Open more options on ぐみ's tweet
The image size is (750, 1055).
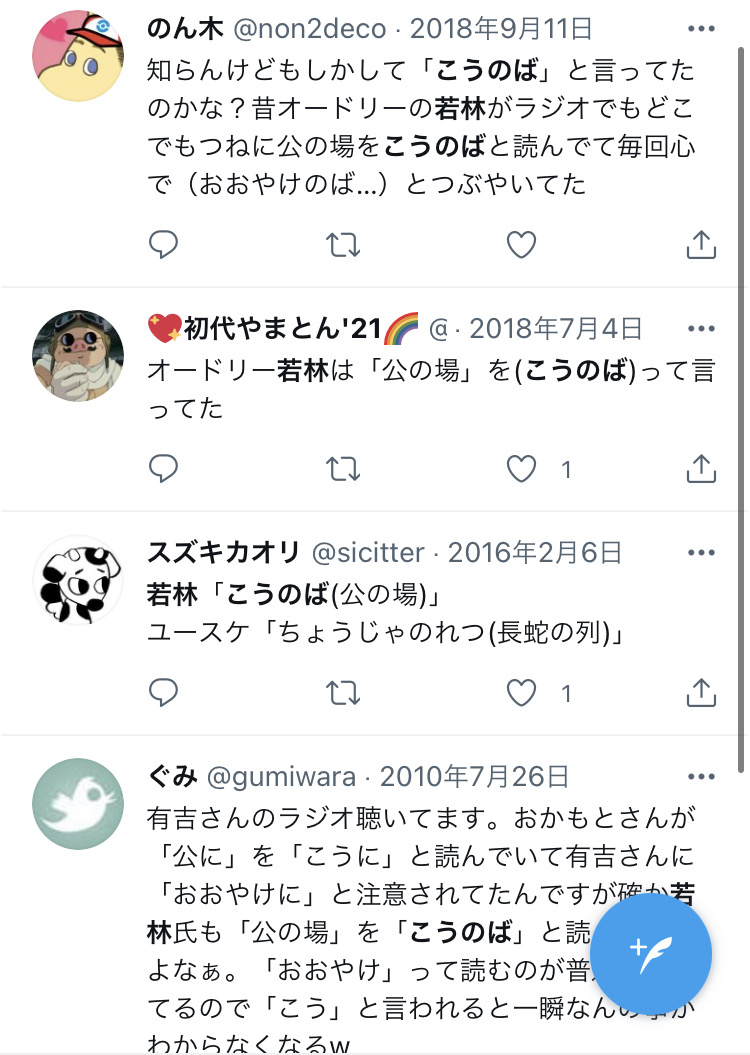[x=702, y=776]
